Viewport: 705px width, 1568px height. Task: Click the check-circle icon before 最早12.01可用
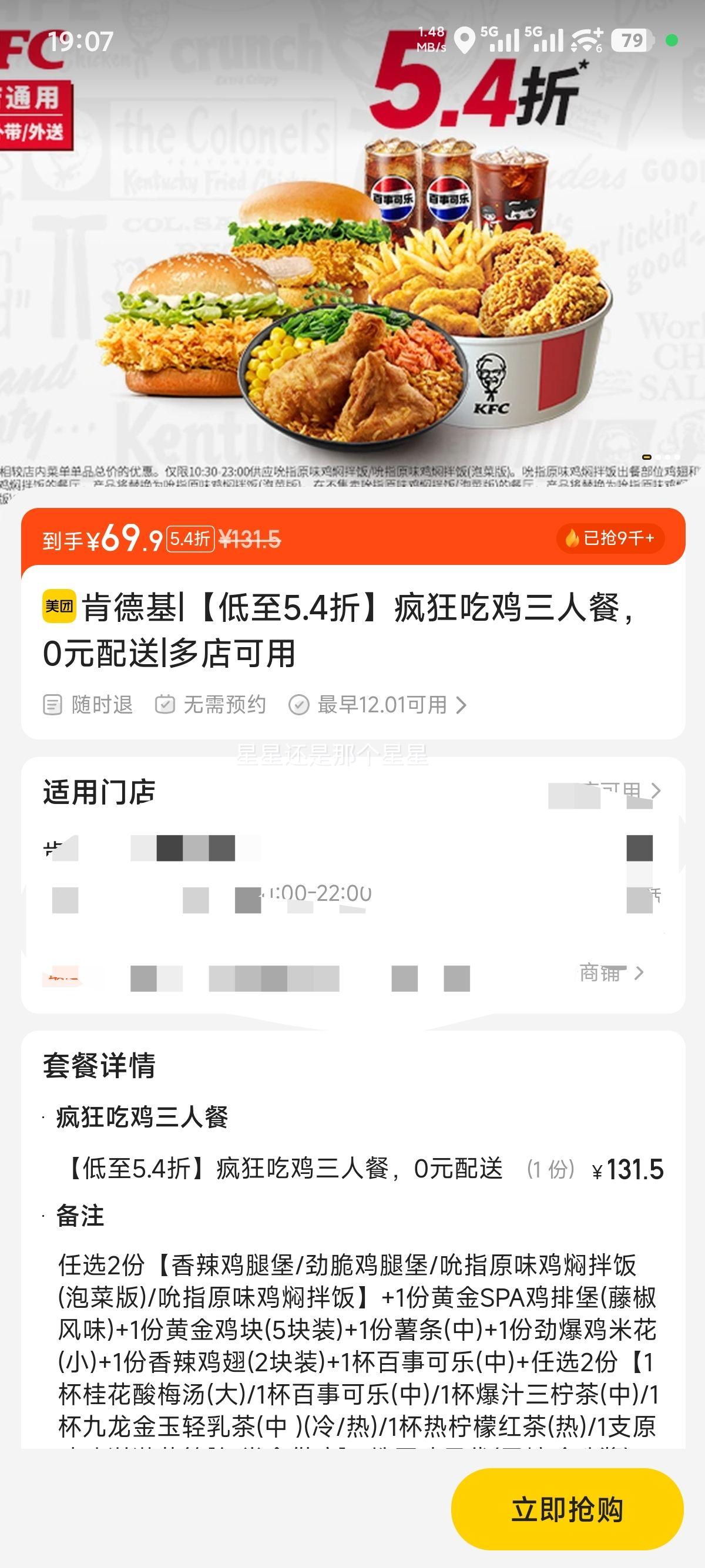[299, 705]
